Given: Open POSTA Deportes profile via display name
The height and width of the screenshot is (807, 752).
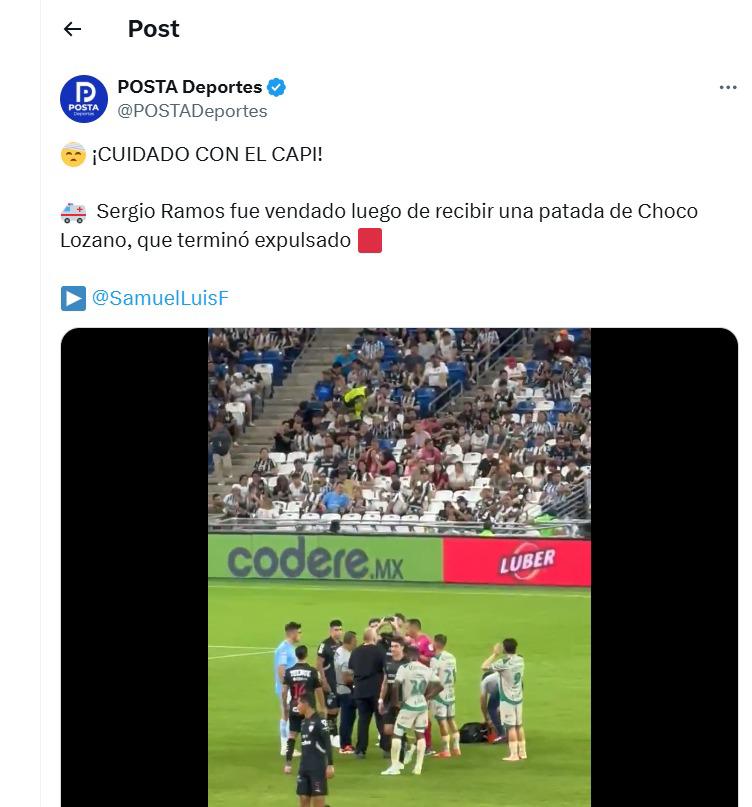Looking at the screenshot, I should [187, 87].
